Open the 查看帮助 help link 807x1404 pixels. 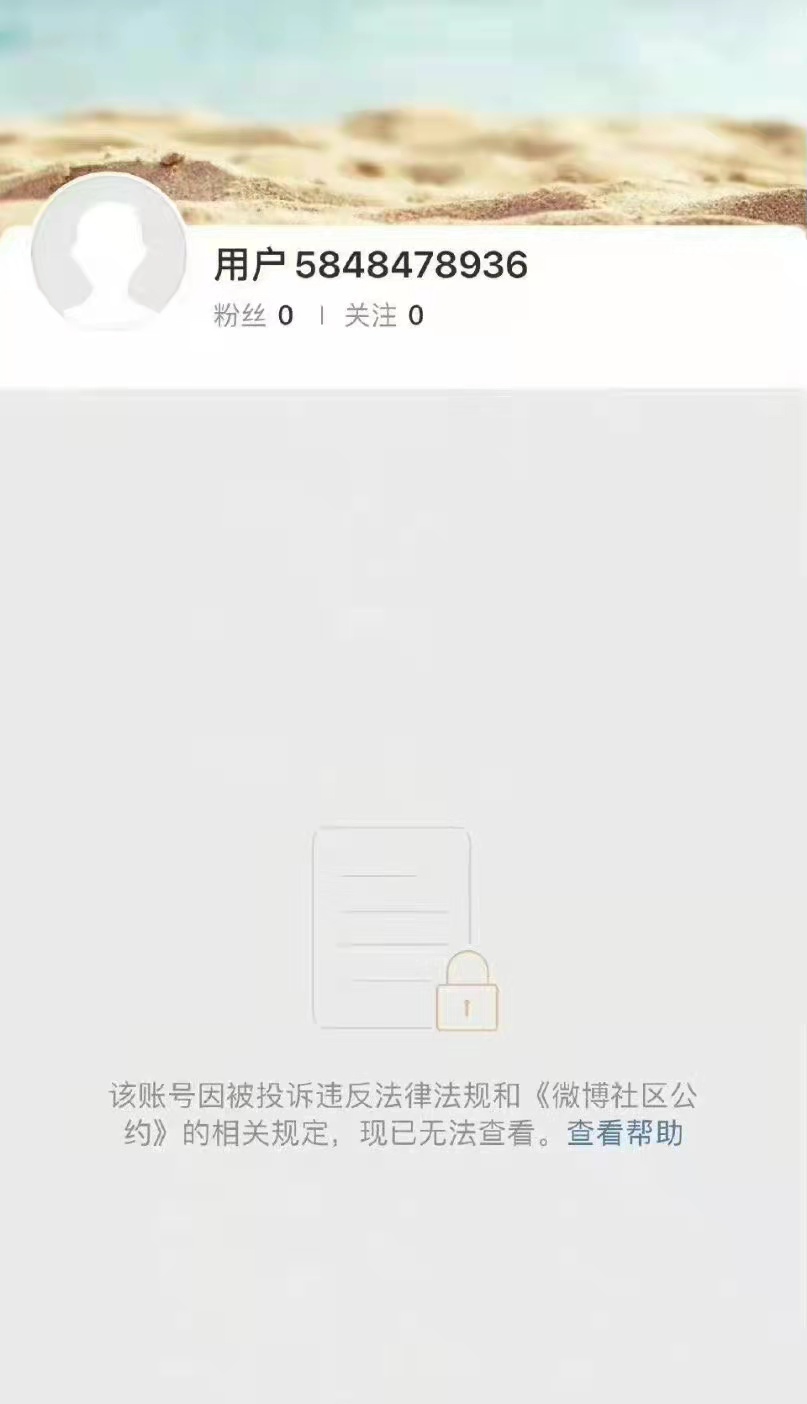[x=625, y=1134]
